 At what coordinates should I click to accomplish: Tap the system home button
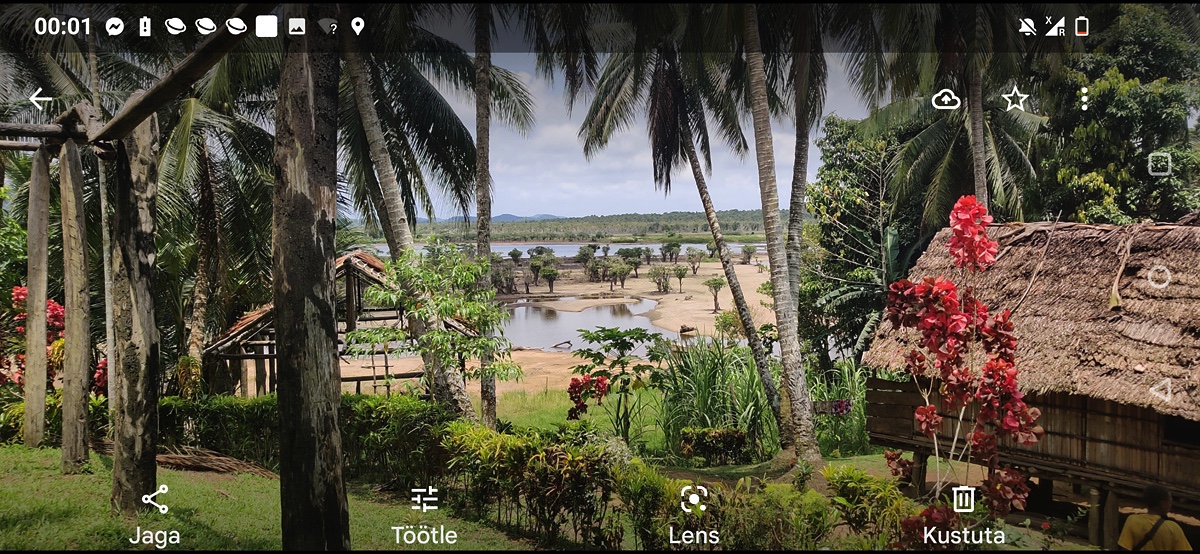point(1159,278)
